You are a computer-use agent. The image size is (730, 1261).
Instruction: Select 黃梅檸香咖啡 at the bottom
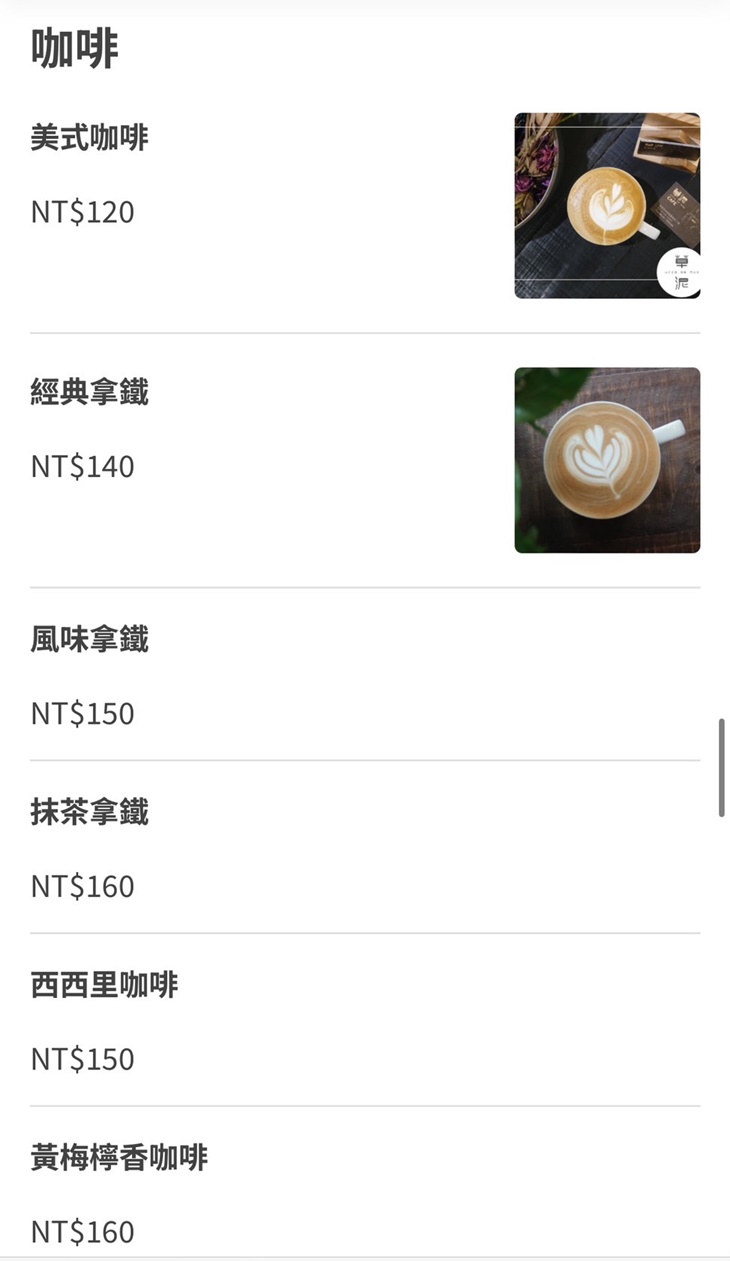point(118,1158)
